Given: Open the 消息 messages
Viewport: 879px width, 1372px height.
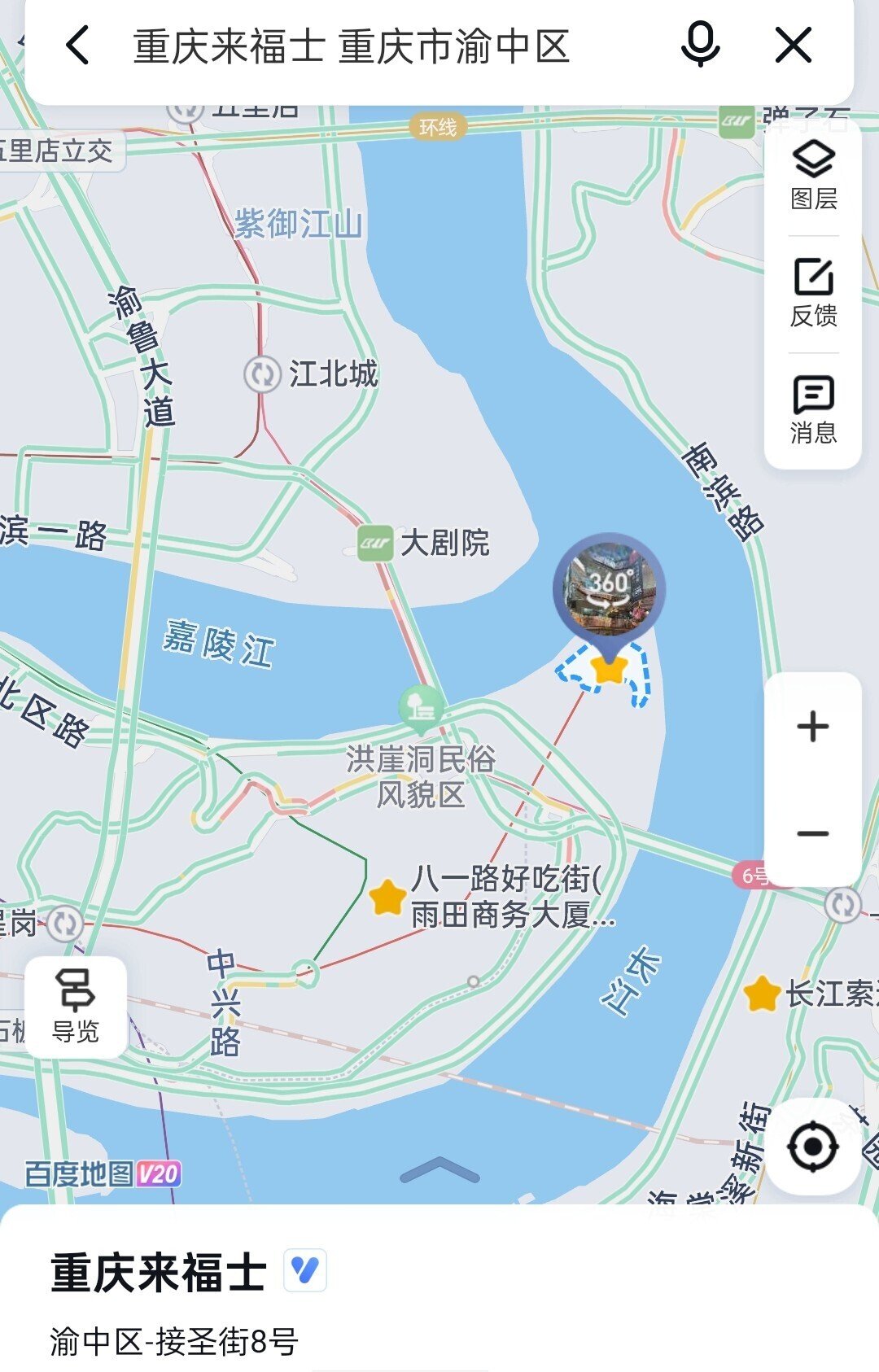Looking at the screenshot, I should tap(813, 409).
